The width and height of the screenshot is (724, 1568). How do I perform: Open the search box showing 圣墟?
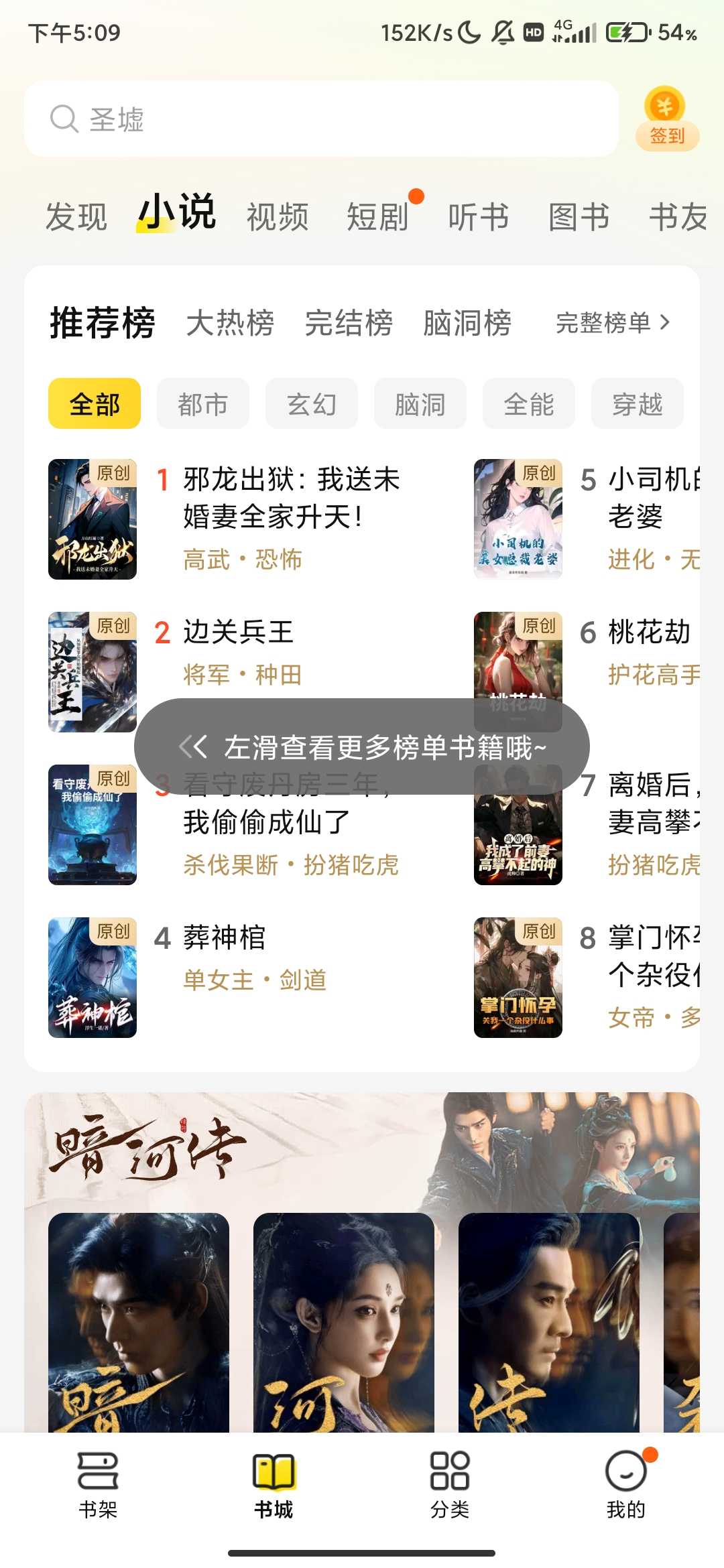point(320,119)
